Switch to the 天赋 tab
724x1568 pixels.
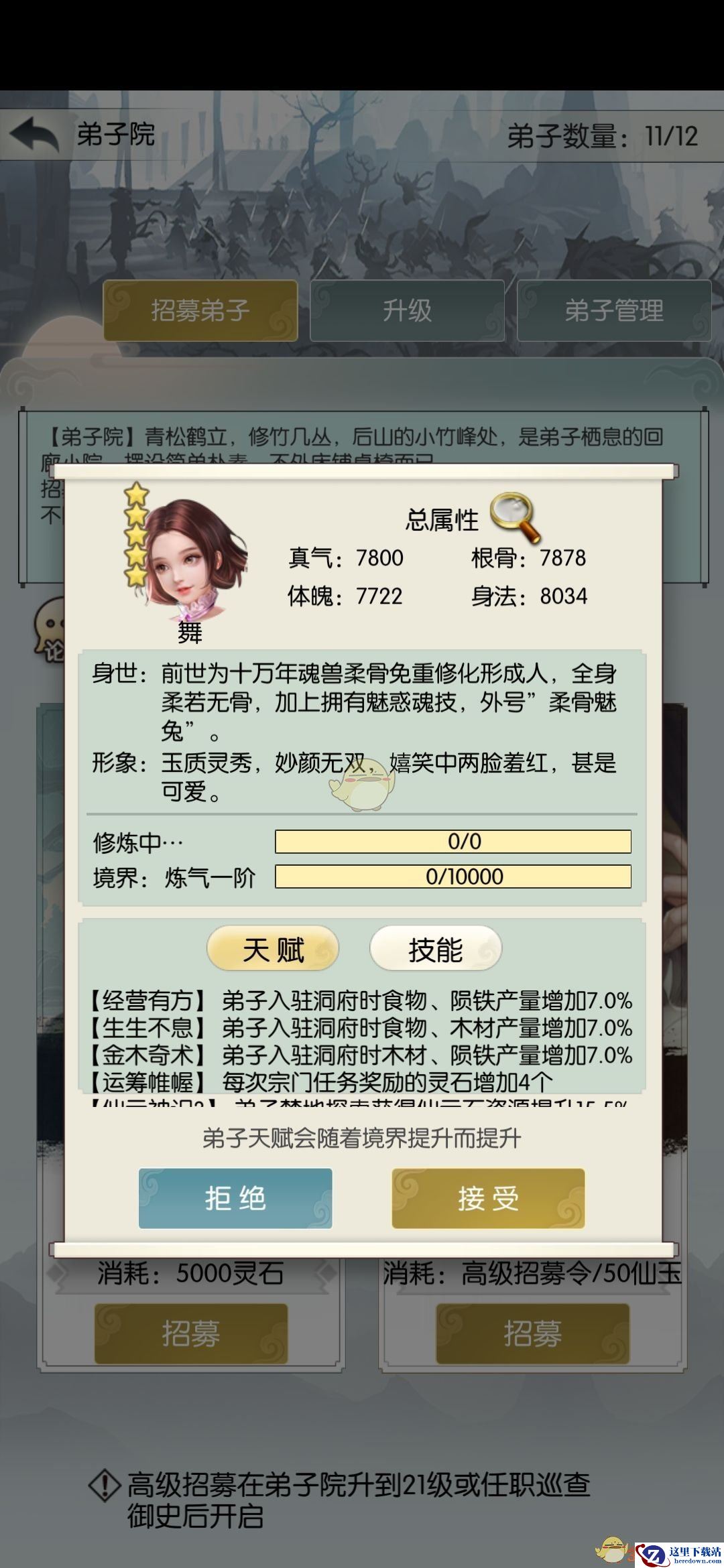tap(273, 949)
